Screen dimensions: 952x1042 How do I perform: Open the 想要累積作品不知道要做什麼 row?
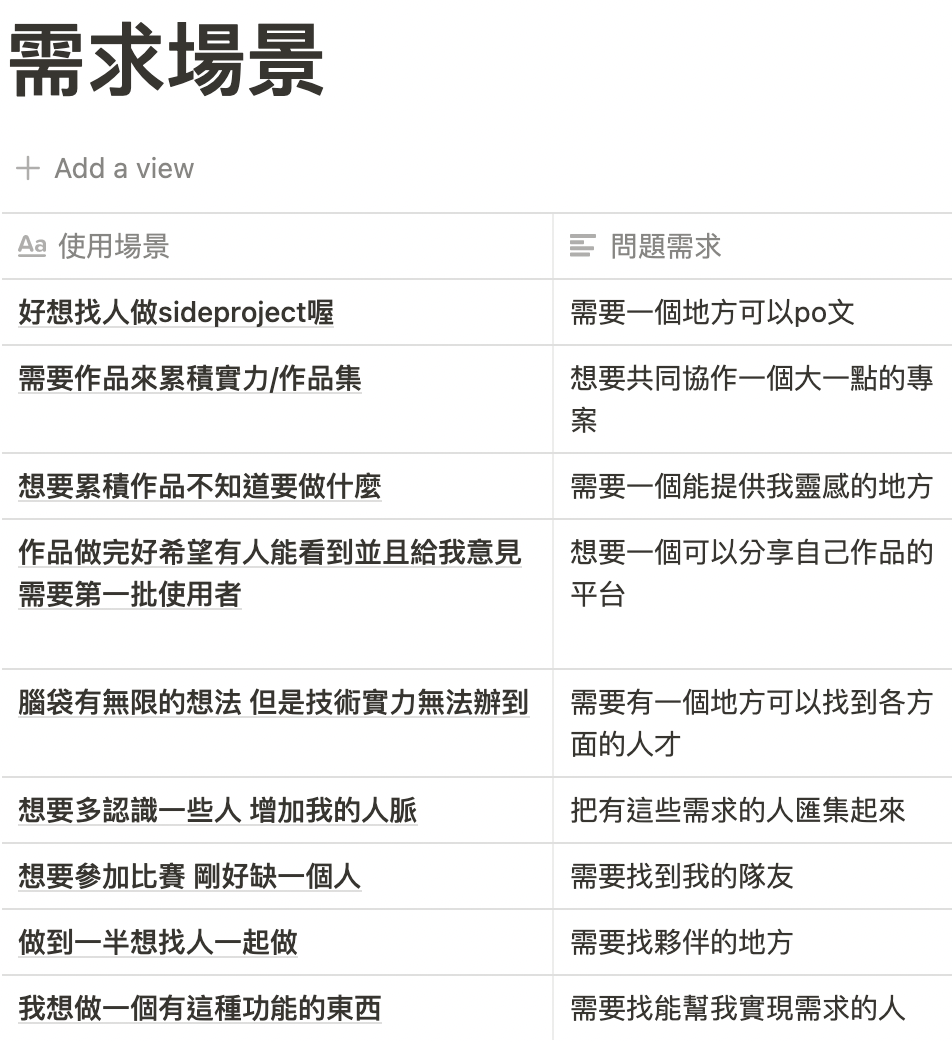(200, 486)
